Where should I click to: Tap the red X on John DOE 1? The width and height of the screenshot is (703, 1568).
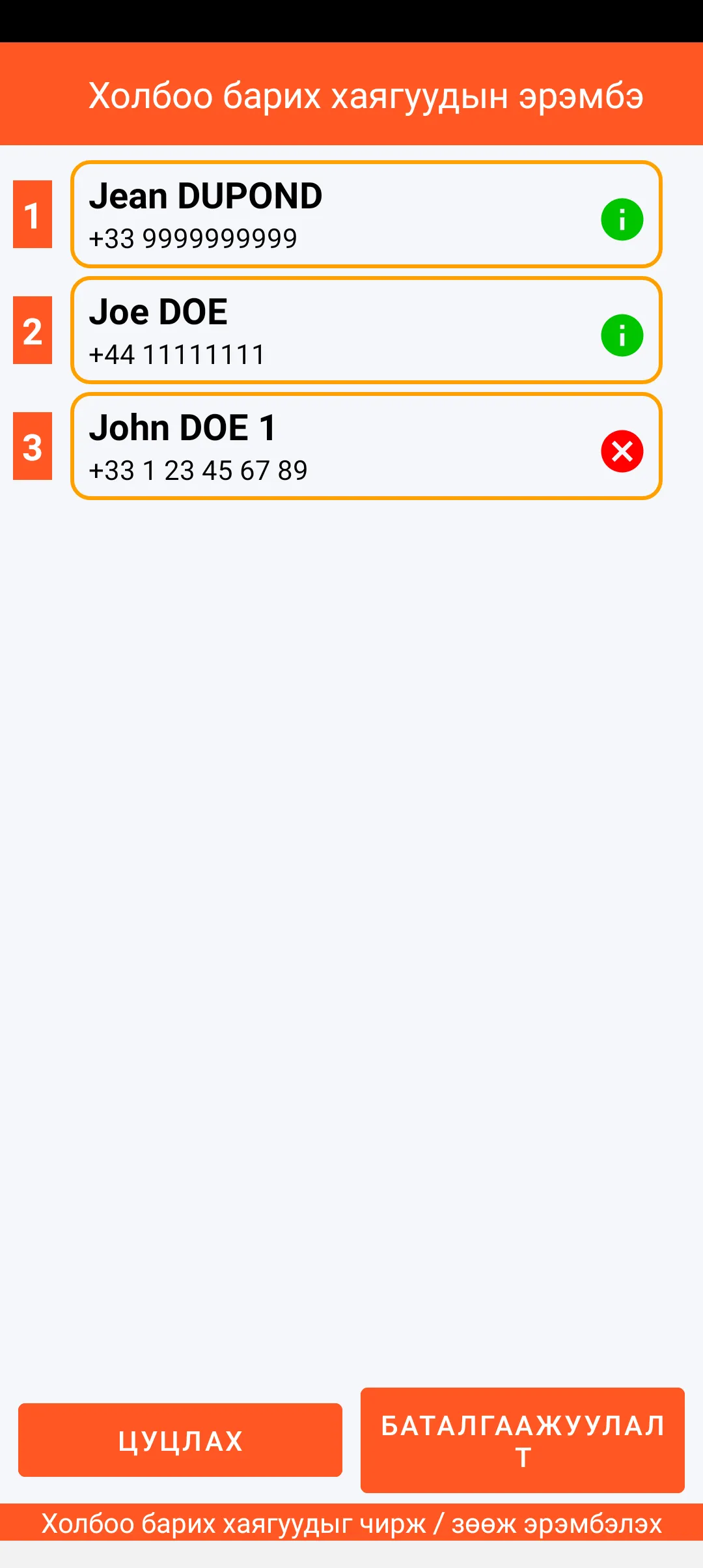click(x=622, y=451)
